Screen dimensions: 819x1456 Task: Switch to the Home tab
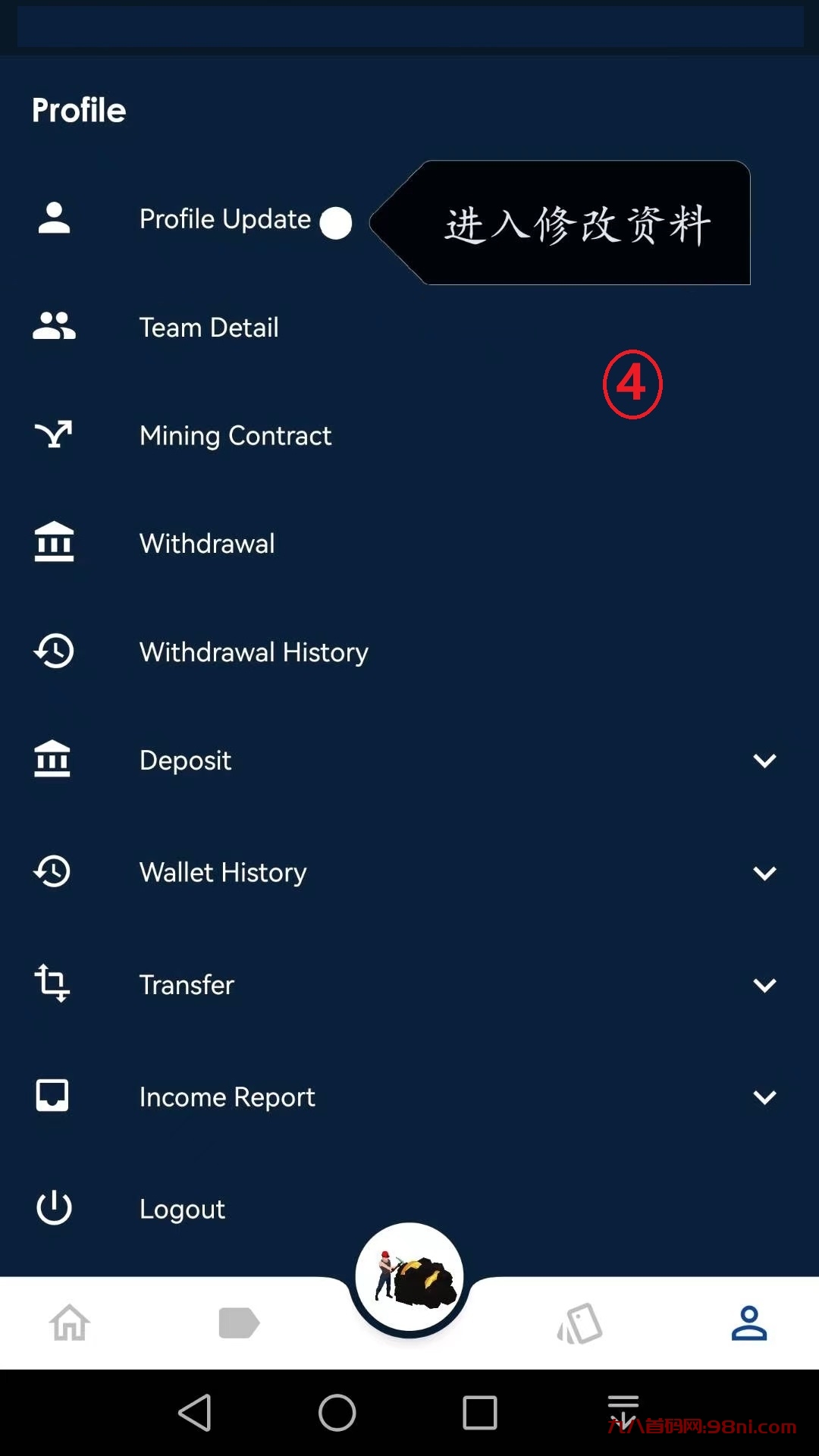pos(70,1323)
